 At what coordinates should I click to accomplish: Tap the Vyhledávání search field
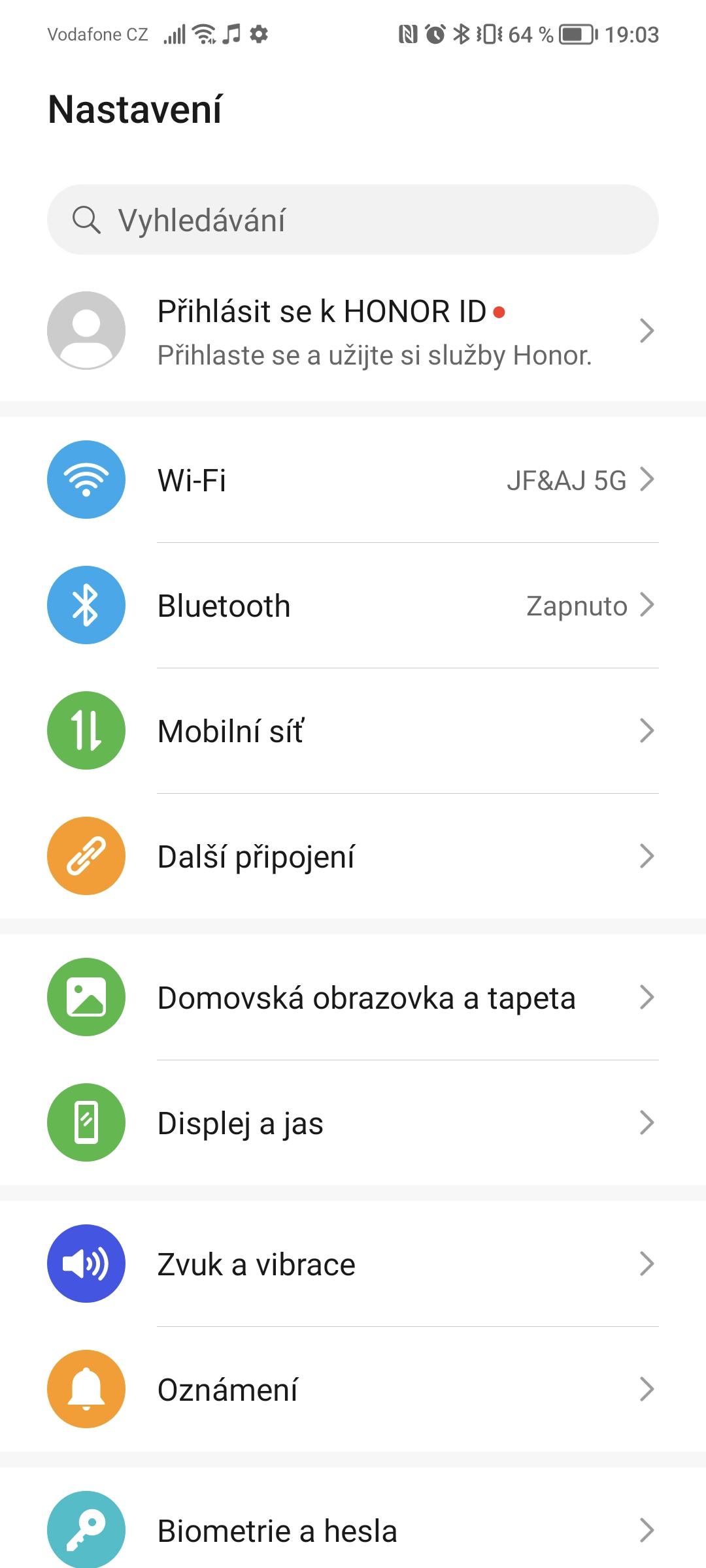click(353, 220)
